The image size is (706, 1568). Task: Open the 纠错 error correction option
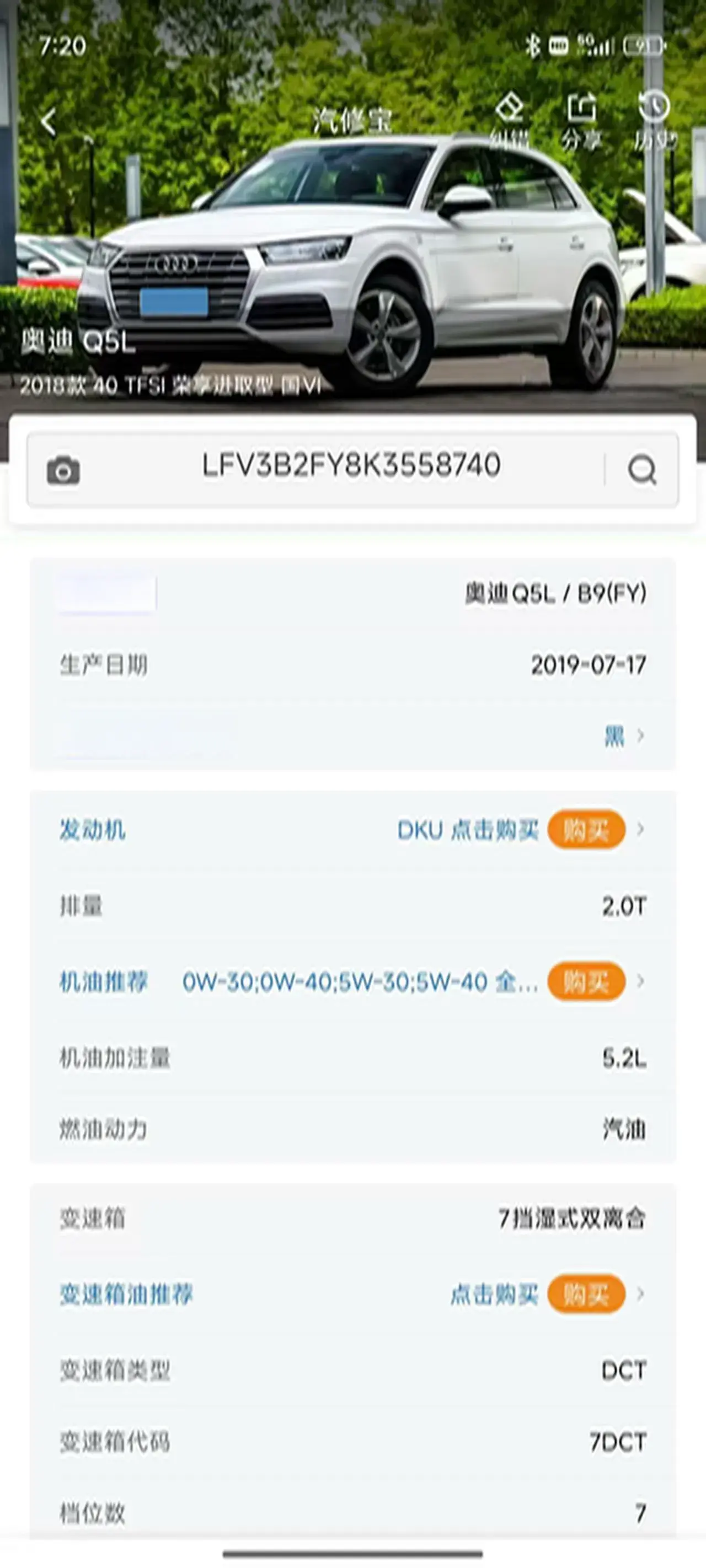(509, 122)
